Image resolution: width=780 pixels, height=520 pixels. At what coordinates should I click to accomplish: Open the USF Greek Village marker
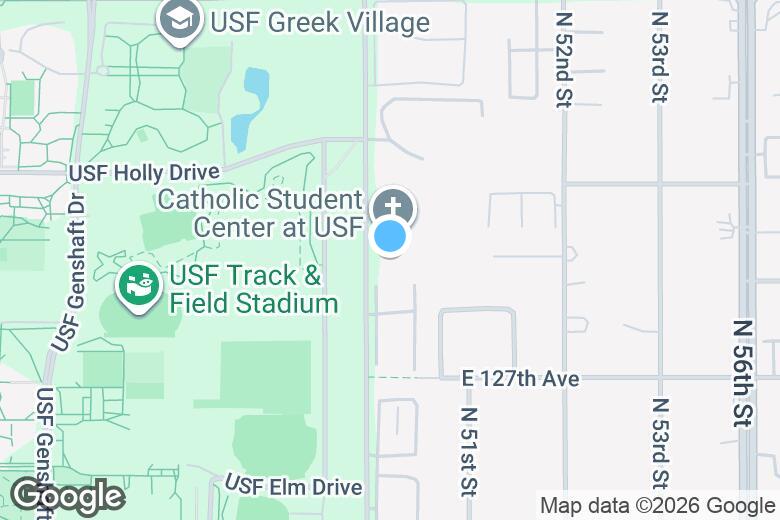click(x=180, y=19)
